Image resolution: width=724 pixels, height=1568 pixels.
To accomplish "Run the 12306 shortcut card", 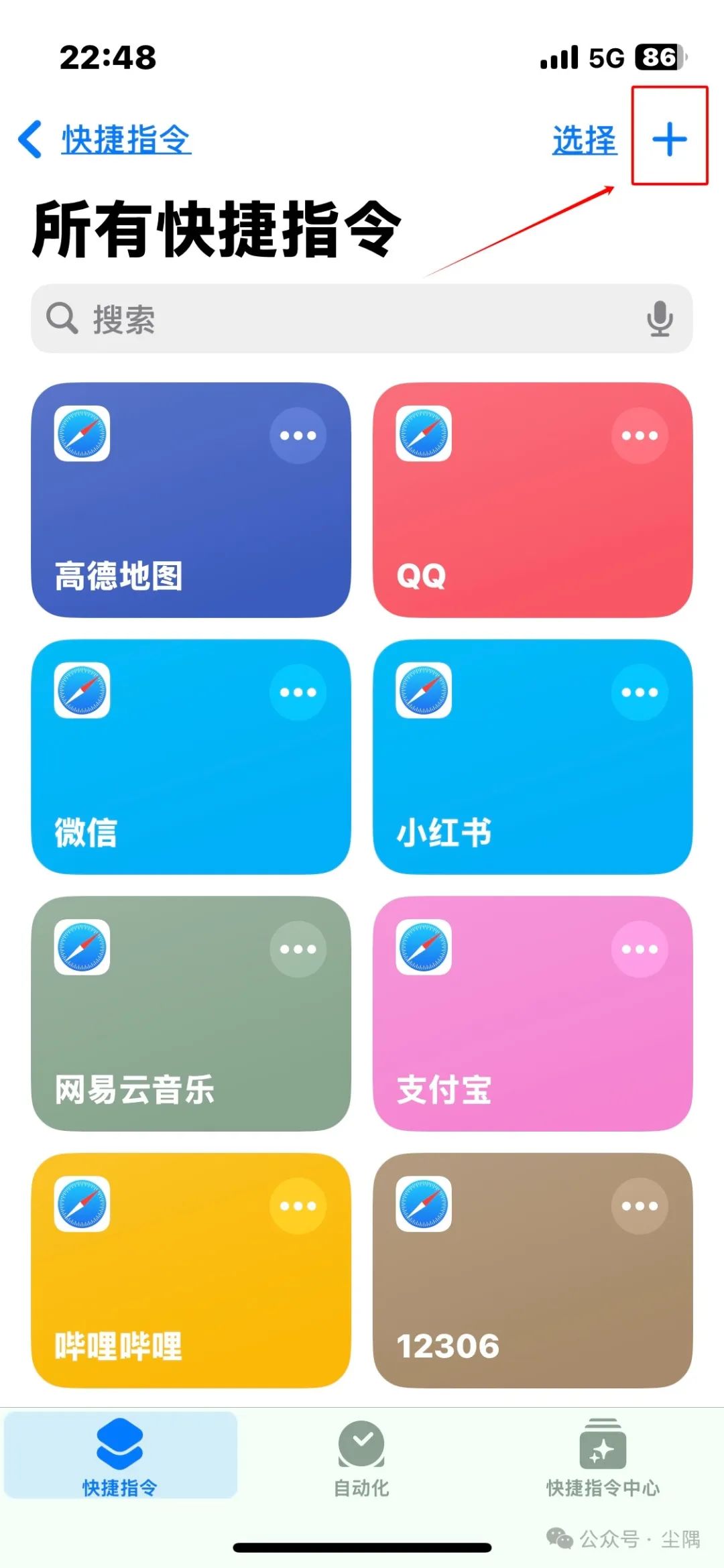I will [x=533, y=1270].
